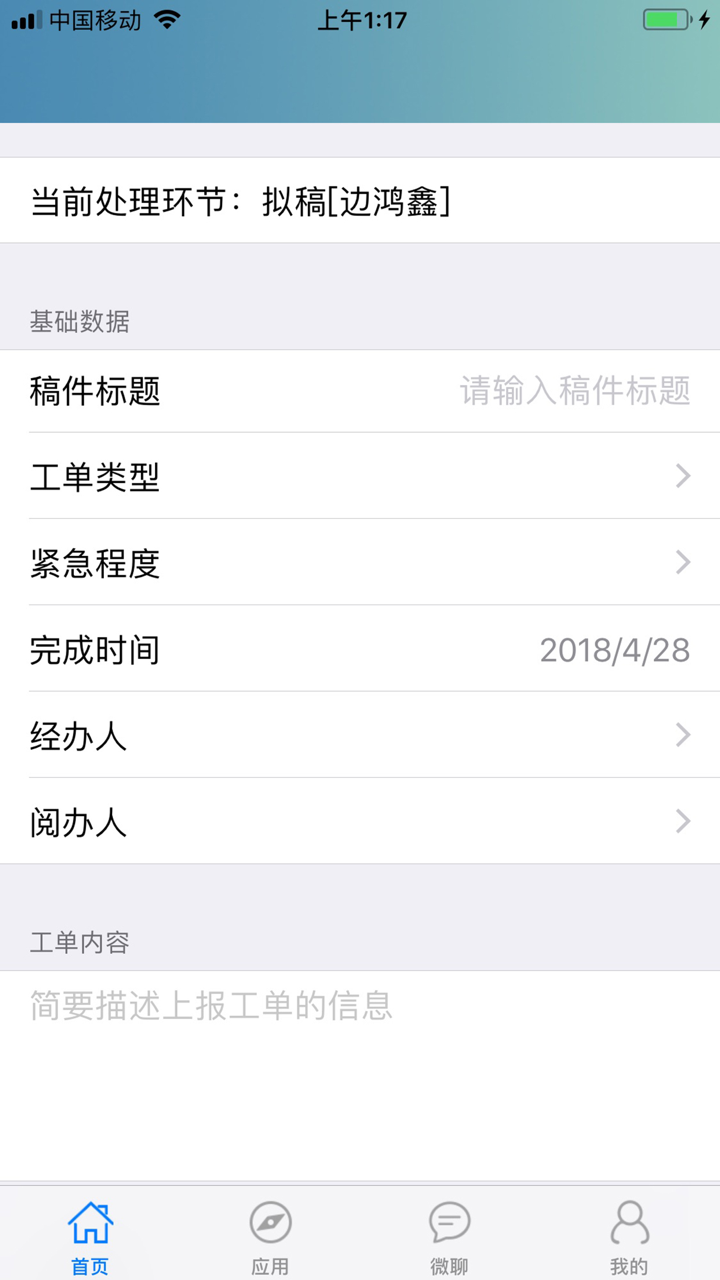Open the 阅办人 reviewer picker chevron
Image resolution: width=720 pixels, height=1280 pixels.
tap(683, 822)
